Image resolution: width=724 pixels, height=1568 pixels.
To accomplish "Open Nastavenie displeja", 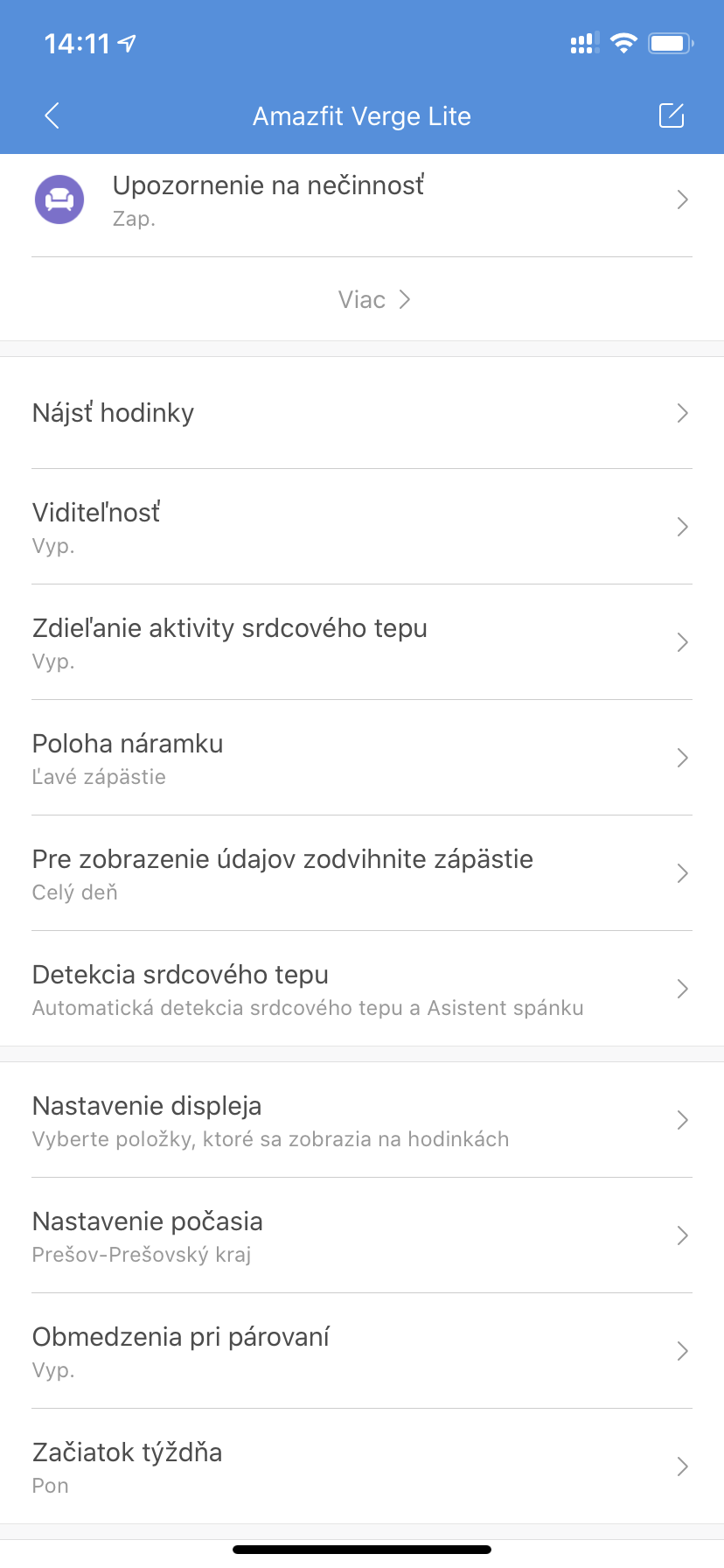I will tap(362, 1120).
